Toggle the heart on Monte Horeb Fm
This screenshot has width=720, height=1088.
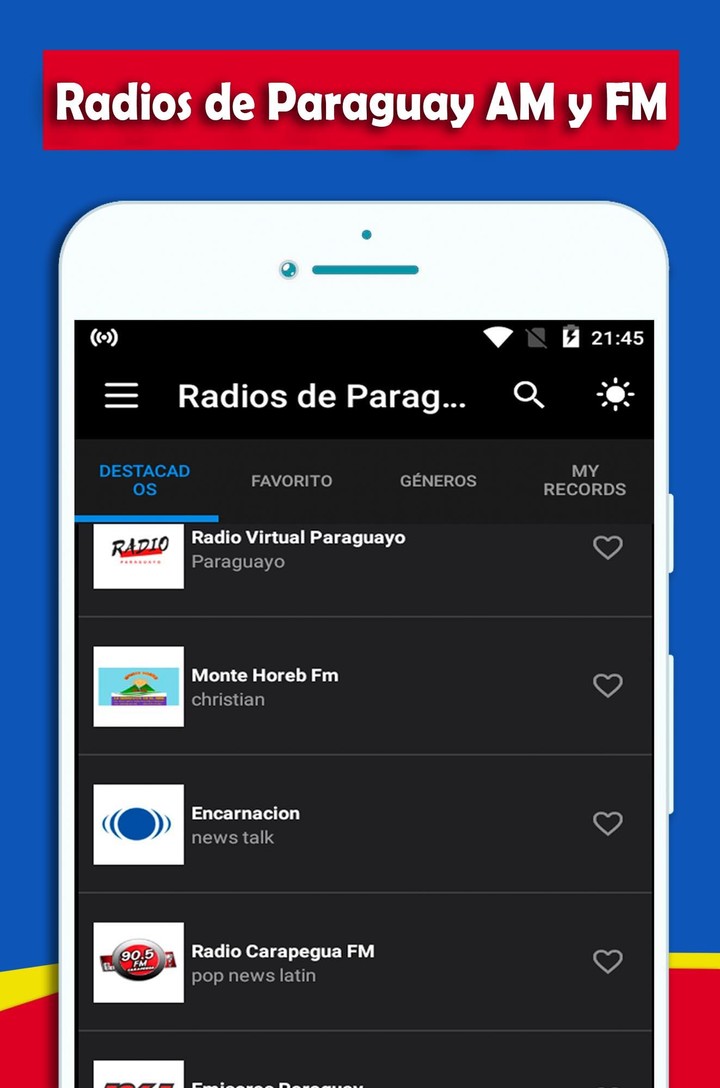pos(608,685)
